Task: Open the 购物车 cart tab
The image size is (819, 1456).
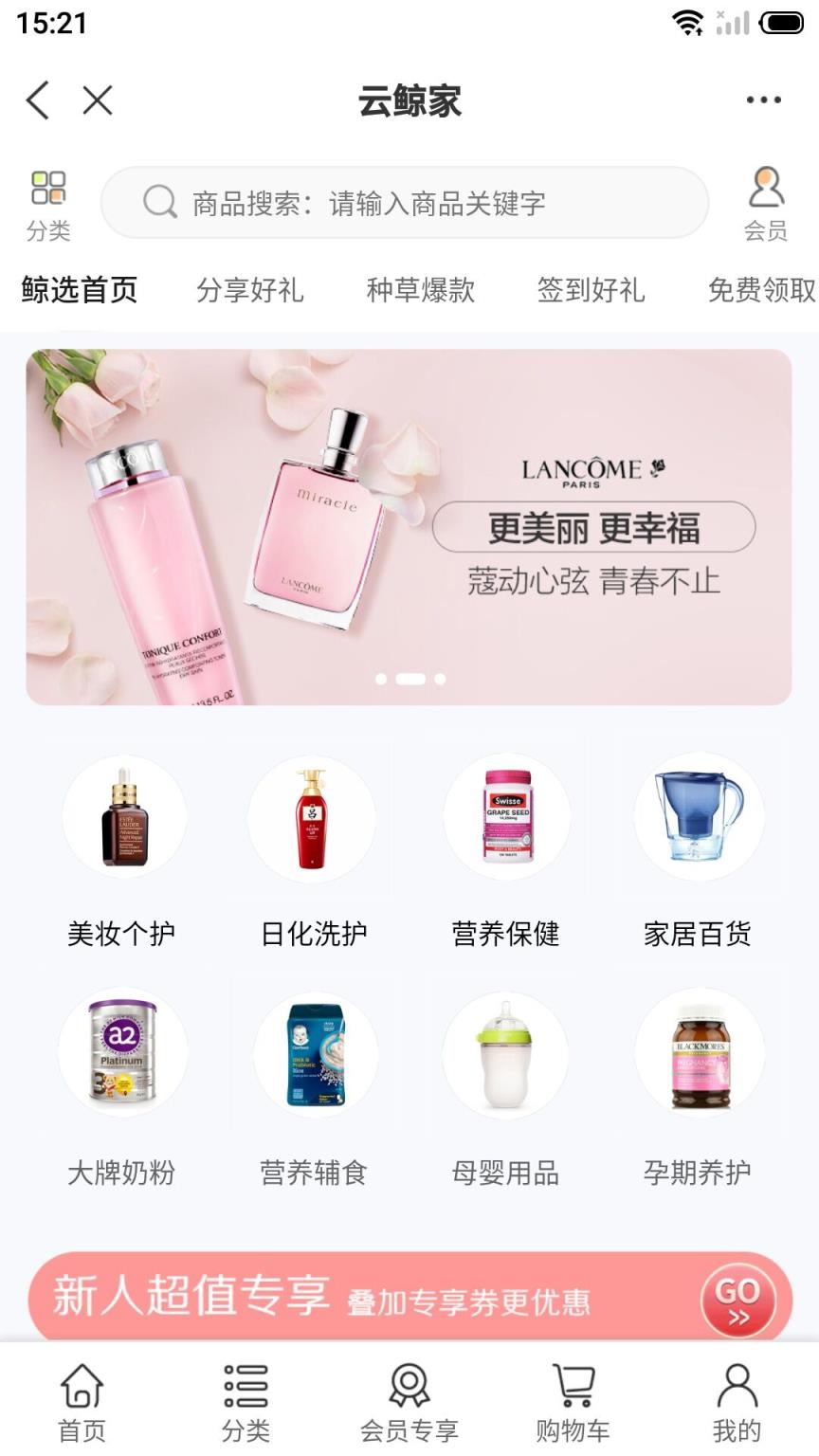Action: 573,1403
